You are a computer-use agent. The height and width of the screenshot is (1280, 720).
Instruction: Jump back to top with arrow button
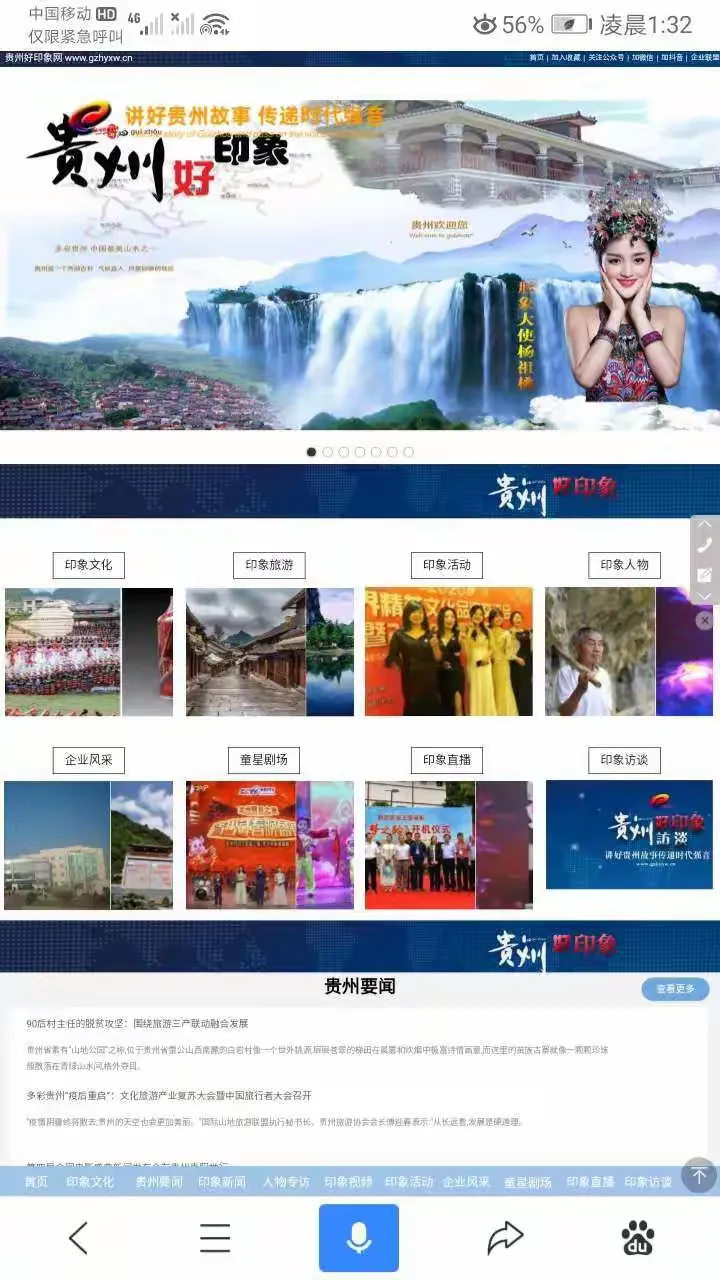click(699, 1175)
